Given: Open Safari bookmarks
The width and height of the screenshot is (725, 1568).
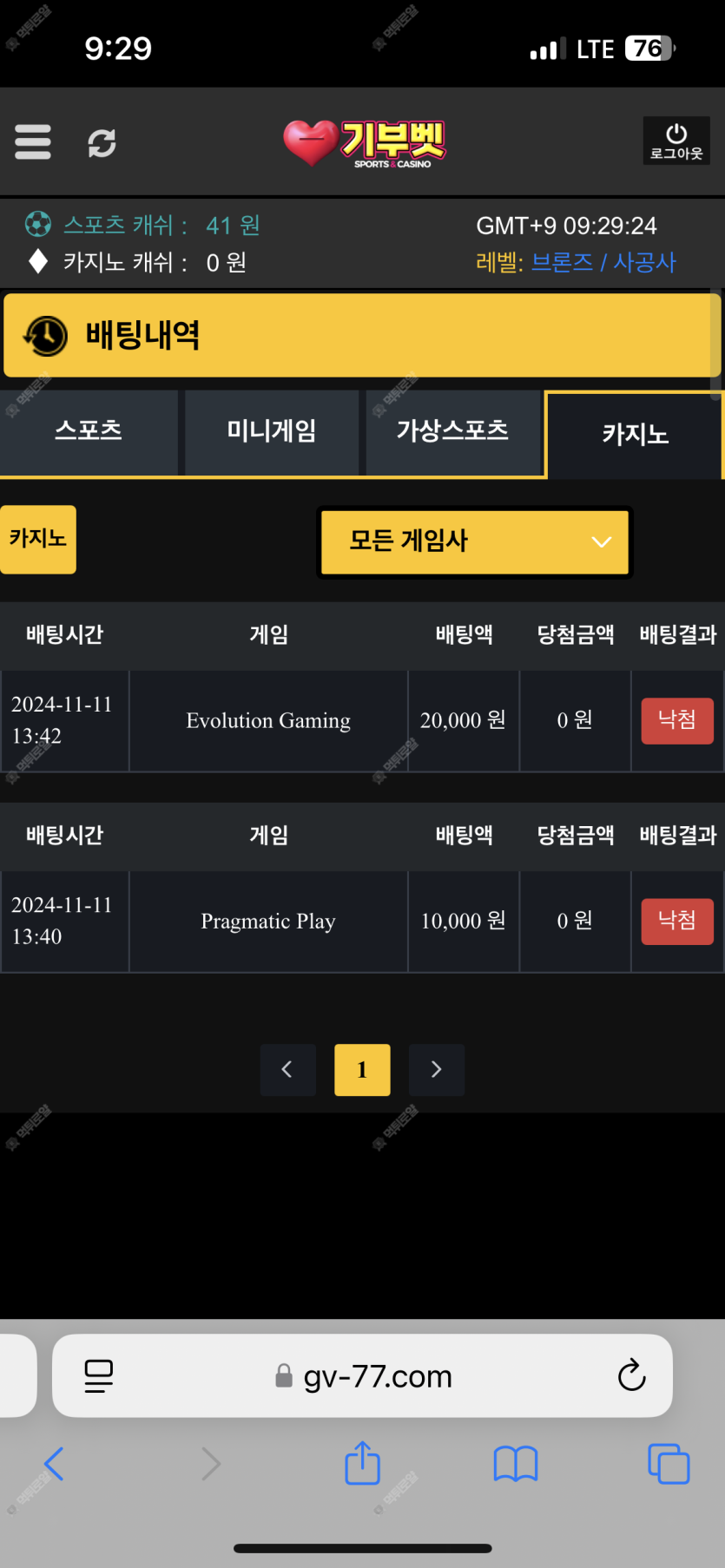Looking at the screenshot, I should (516, 1465).
